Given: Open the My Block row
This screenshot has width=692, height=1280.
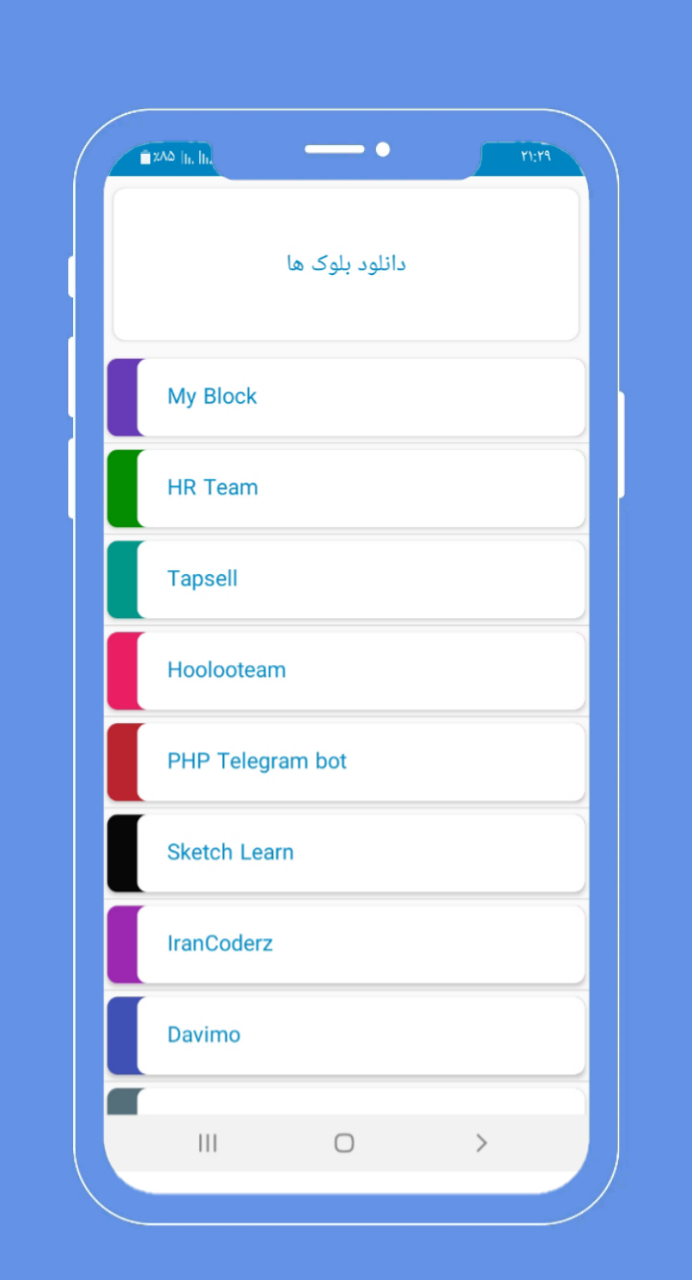Looking at the screenshot, I should click(345, 397).
